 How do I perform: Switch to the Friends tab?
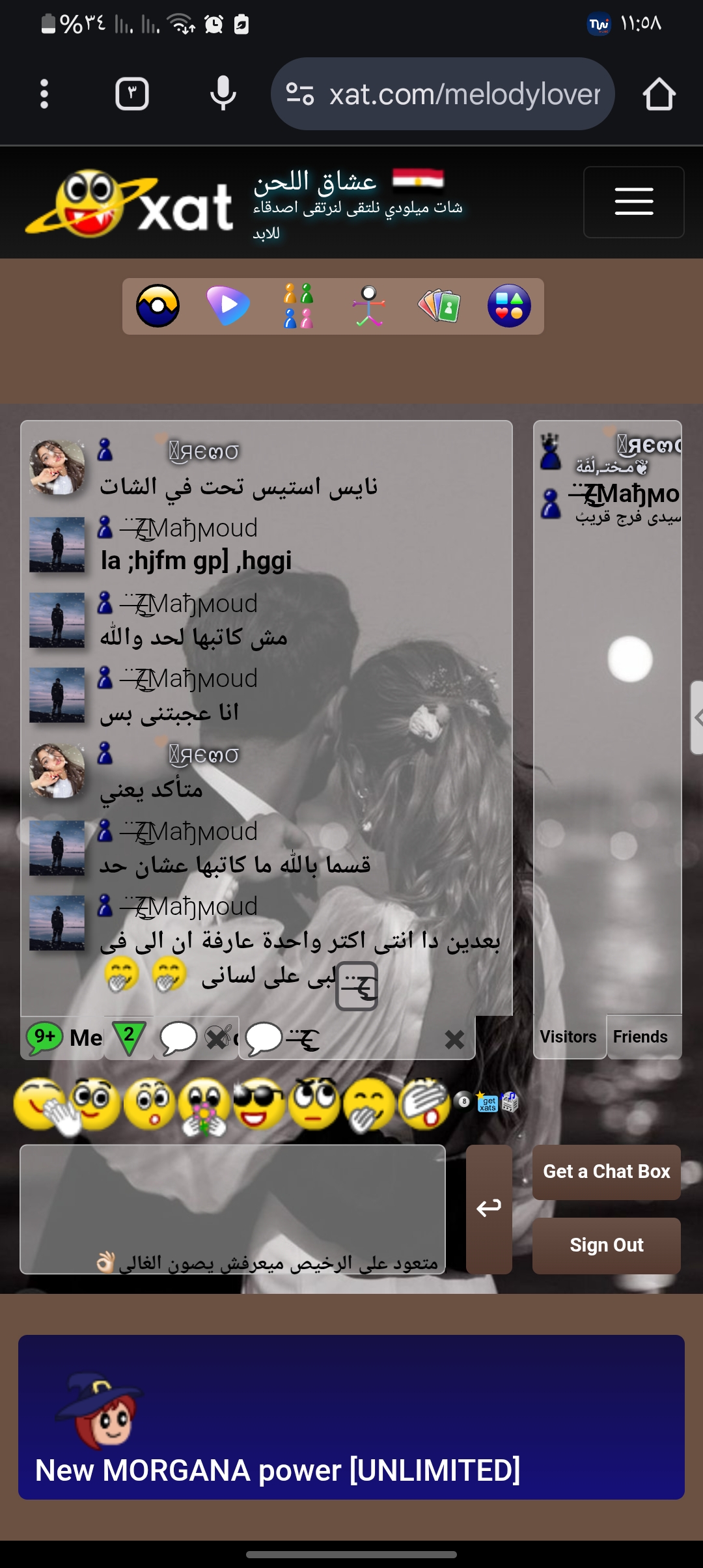pos(641,1037)
